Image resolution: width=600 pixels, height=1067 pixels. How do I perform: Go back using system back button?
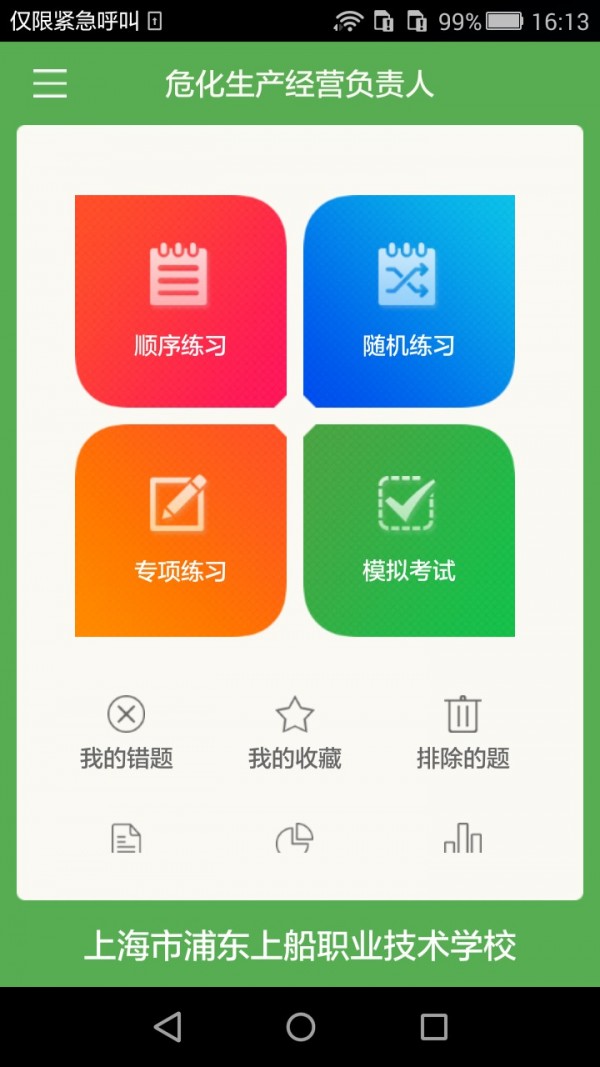point(168,1026)
